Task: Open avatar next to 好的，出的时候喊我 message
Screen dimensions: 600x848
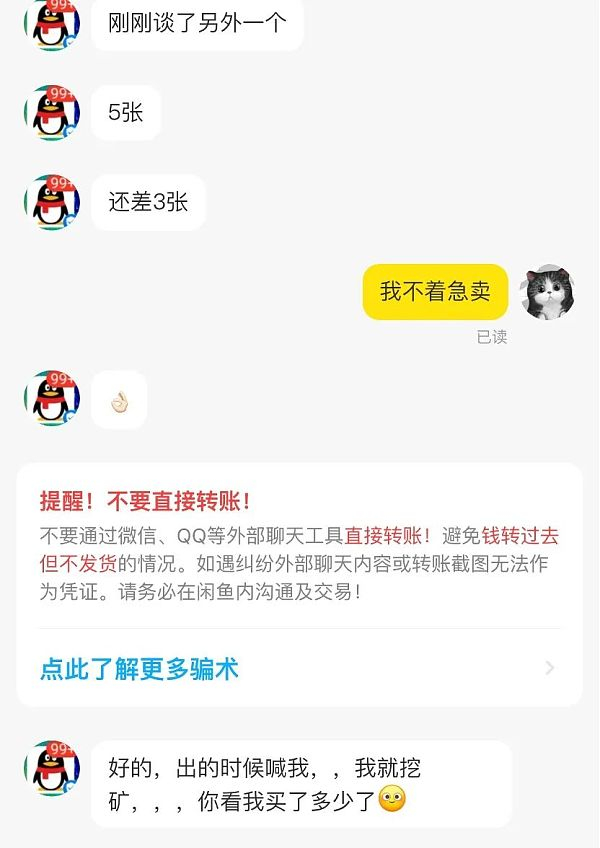Action: pos(53,769)
